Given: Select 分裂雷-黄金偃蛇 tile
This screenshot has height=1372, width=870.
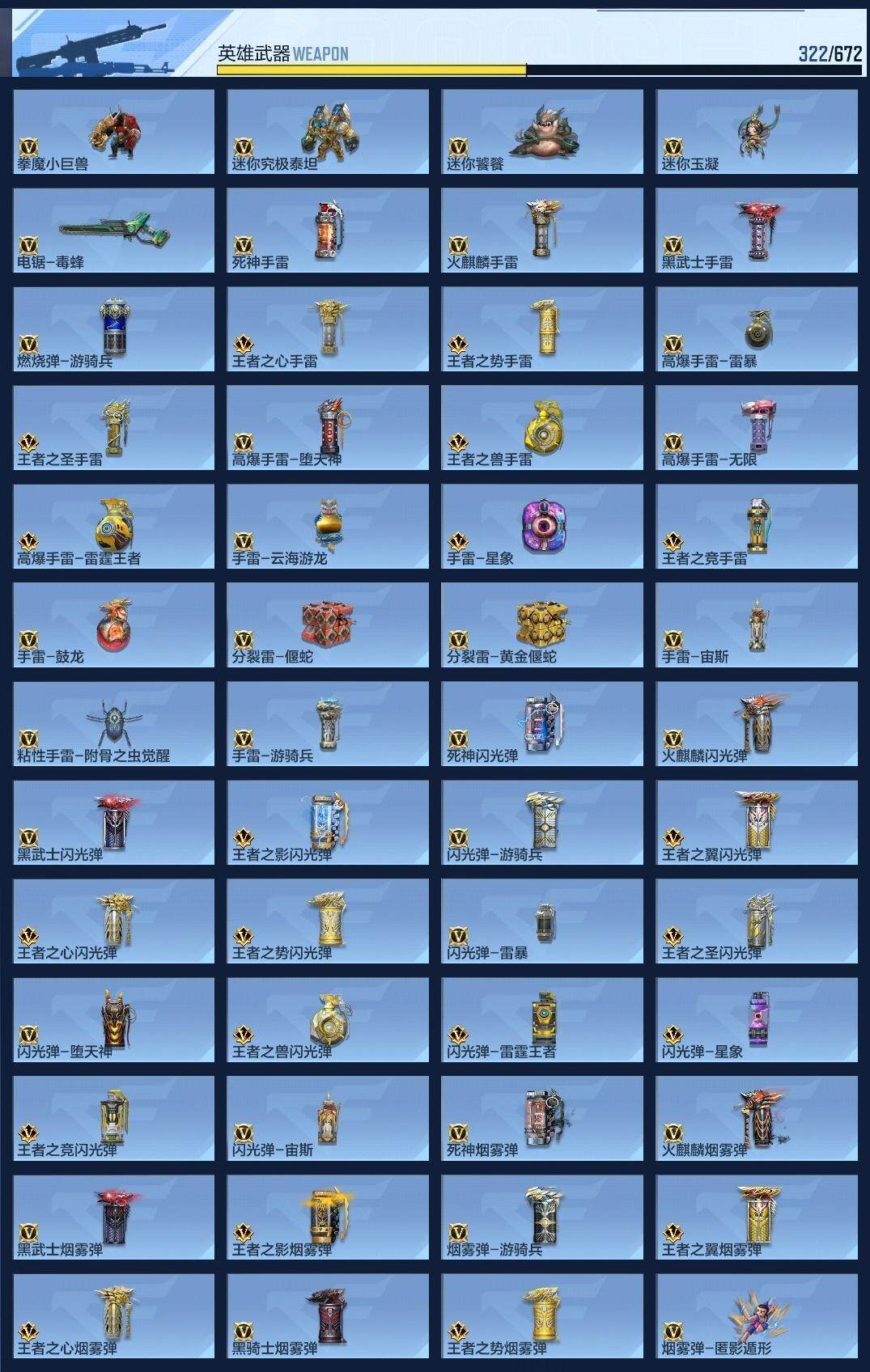Looking at the screenshot, I should click(x=542, y=625).
